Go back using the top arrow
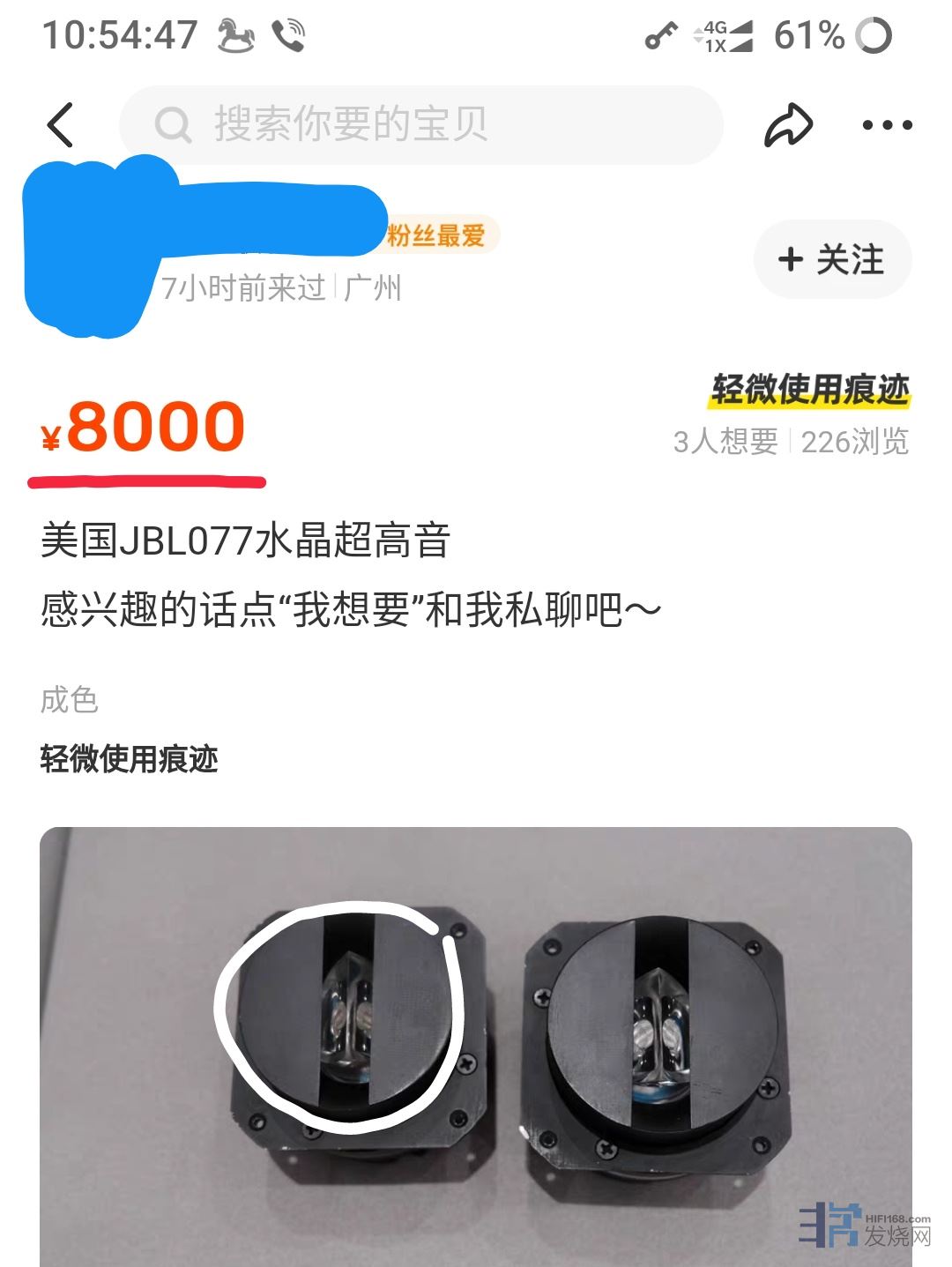952x1267 pixels. pyautogui.click(x=60, y=124)
